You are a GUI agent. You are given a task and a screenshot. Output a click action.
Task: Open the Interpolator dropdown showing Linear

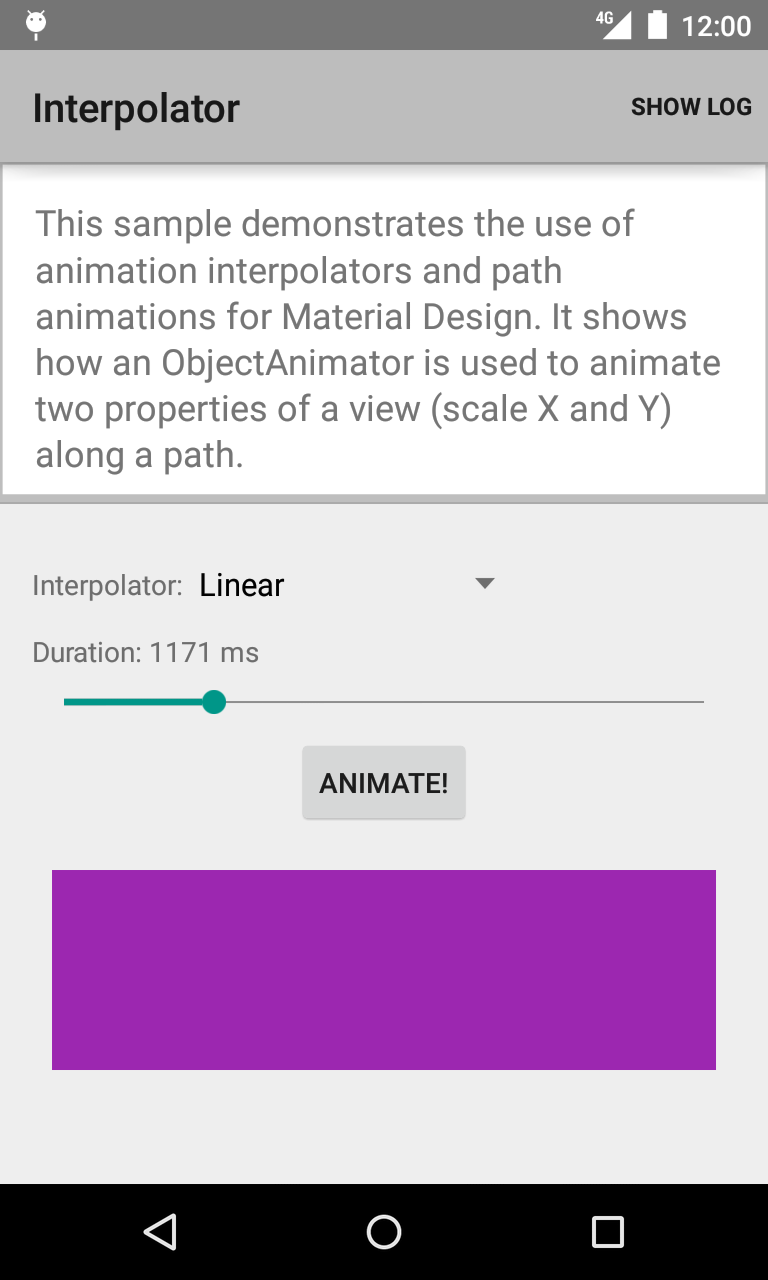pos(346,585)
